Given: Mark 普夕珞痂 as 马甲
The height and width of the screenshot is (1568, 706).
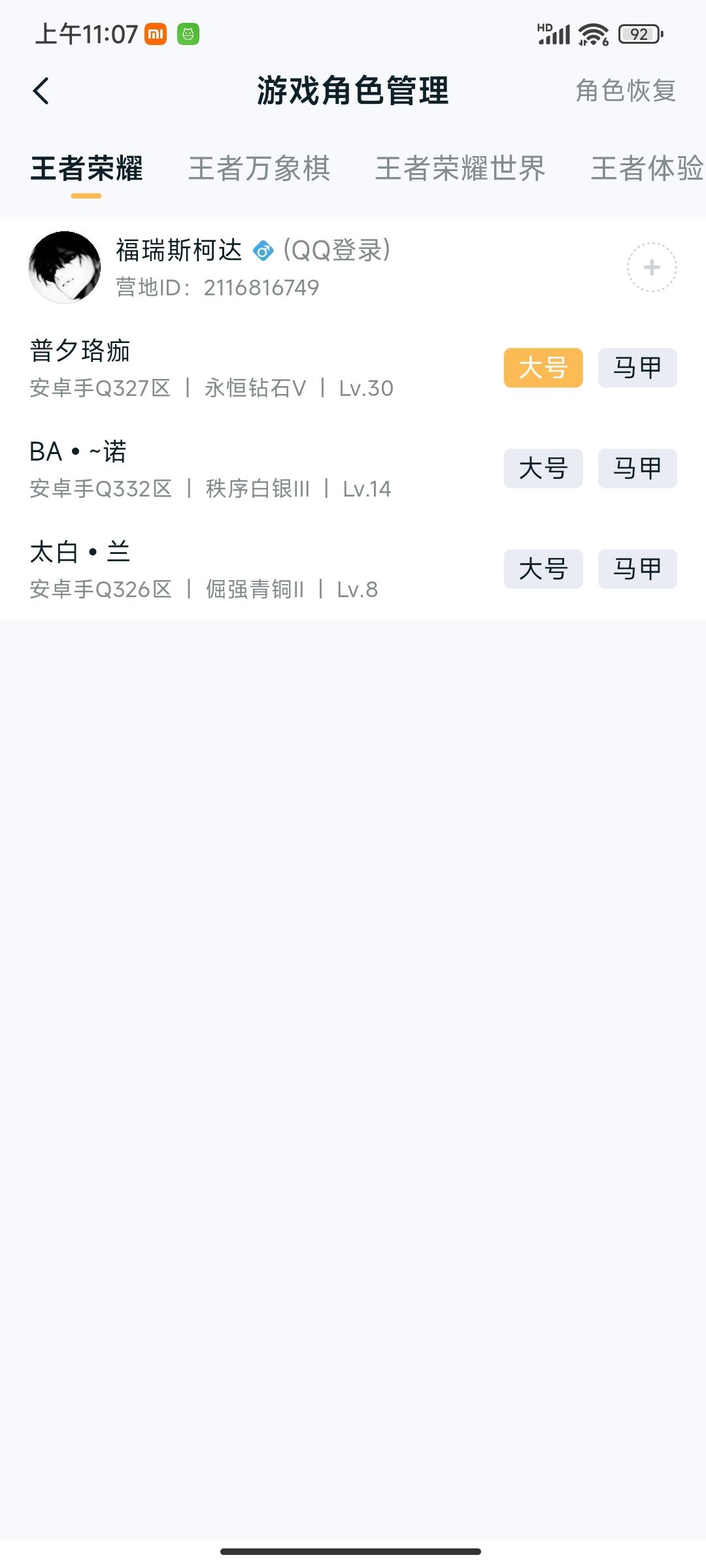Looking at the screenshot, I should 637,367.
